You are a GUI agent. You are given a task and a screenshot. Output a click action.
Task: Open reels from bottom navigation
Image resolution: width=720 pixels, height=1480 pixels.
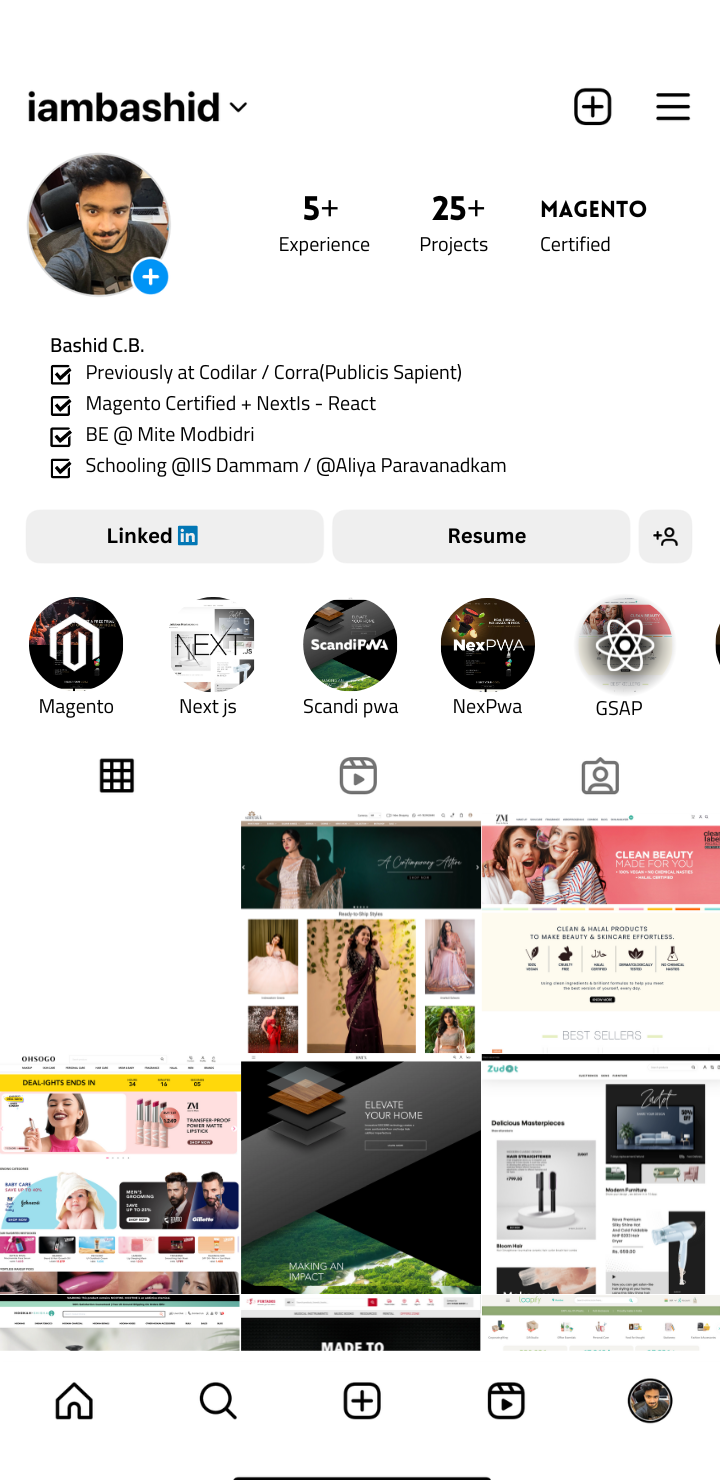(506, 1401)
